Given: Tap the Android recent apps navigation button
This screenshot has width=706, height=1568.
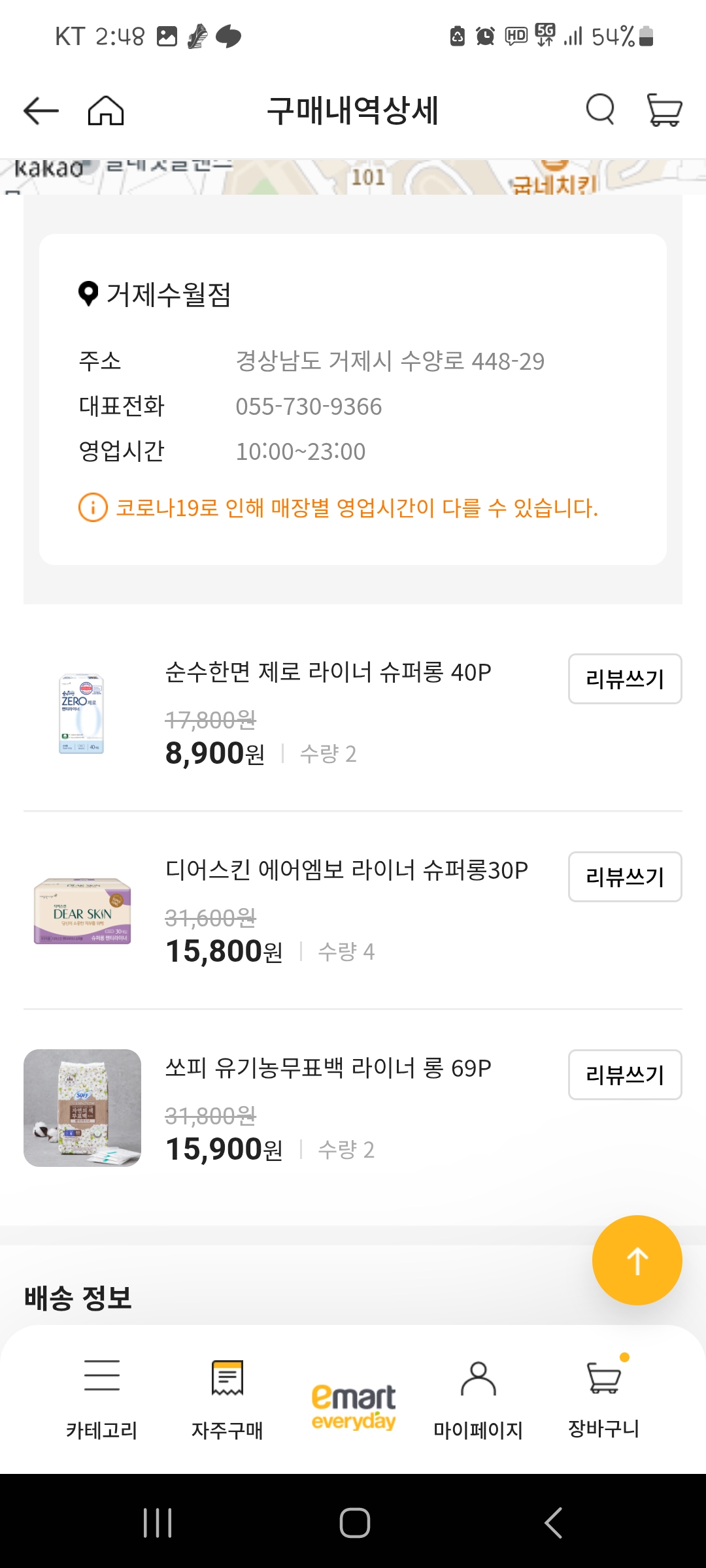Looking at the screenshot, I should tap(157, 1520).
